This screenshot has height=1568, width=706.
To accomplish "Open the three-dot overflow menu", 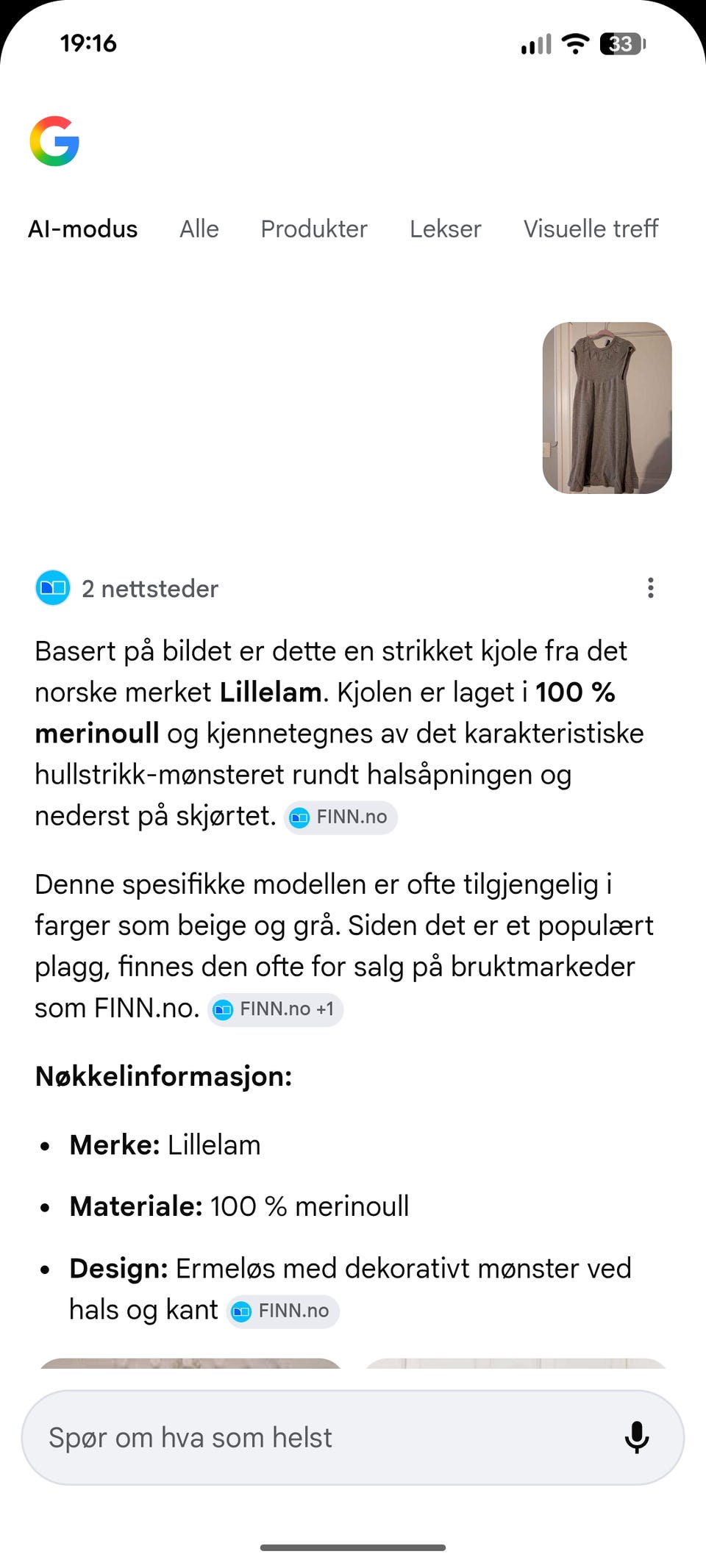I will click(x=650, y=588).
